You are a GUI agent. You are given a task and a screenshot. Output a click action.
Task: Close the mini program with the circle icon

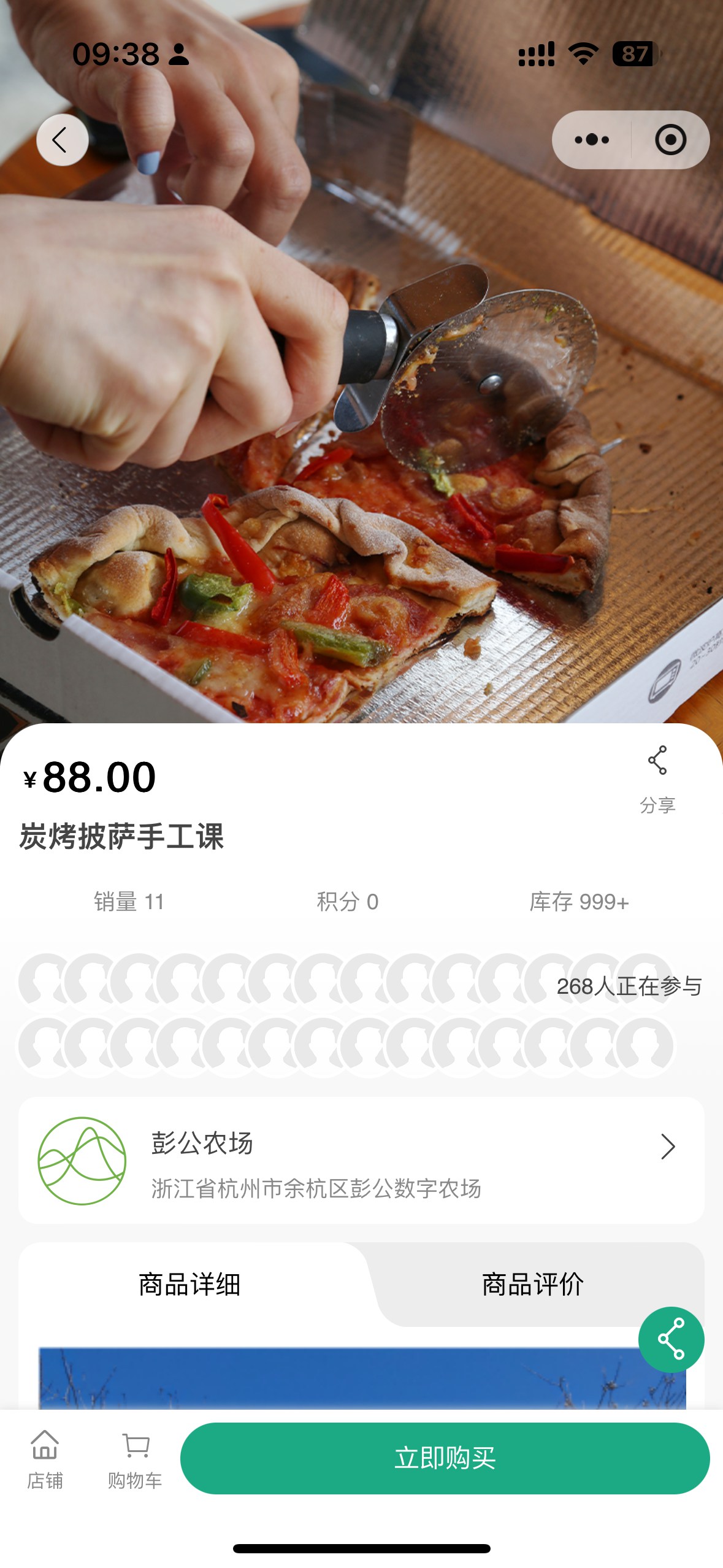tap(670, 140)
